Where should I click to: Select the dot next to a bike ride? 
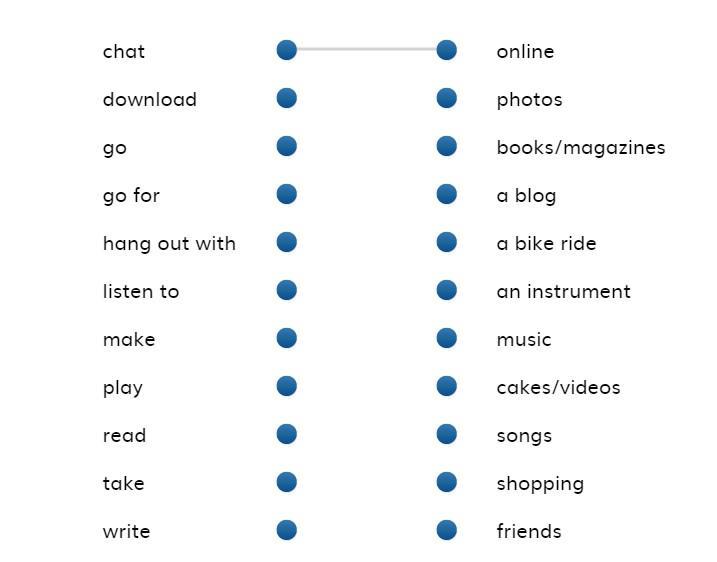(x=447, y=242)
